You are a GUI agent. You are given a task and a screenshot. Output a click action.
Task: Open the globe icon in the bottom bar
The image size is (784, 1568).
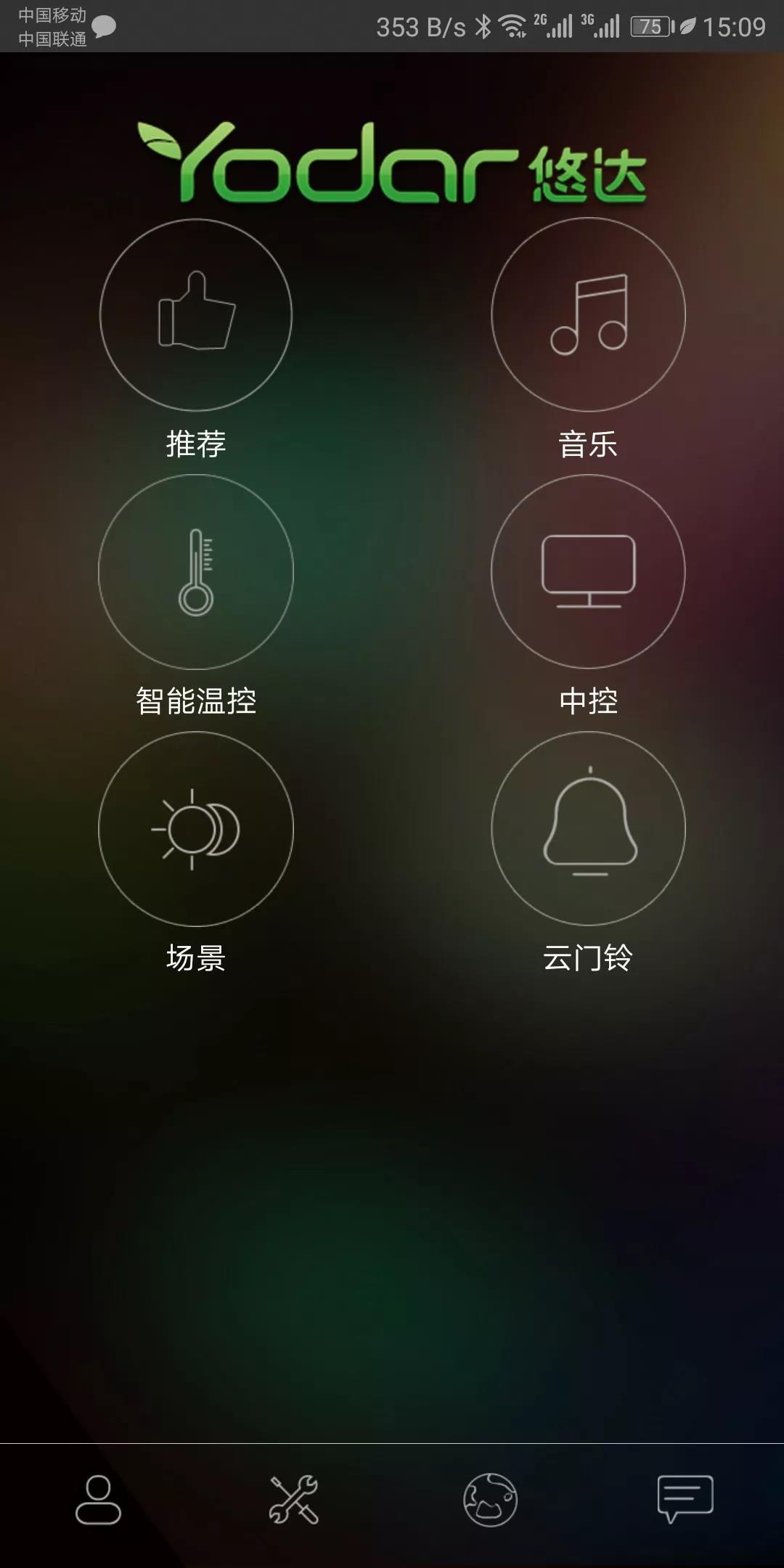tap(490, 1499)
